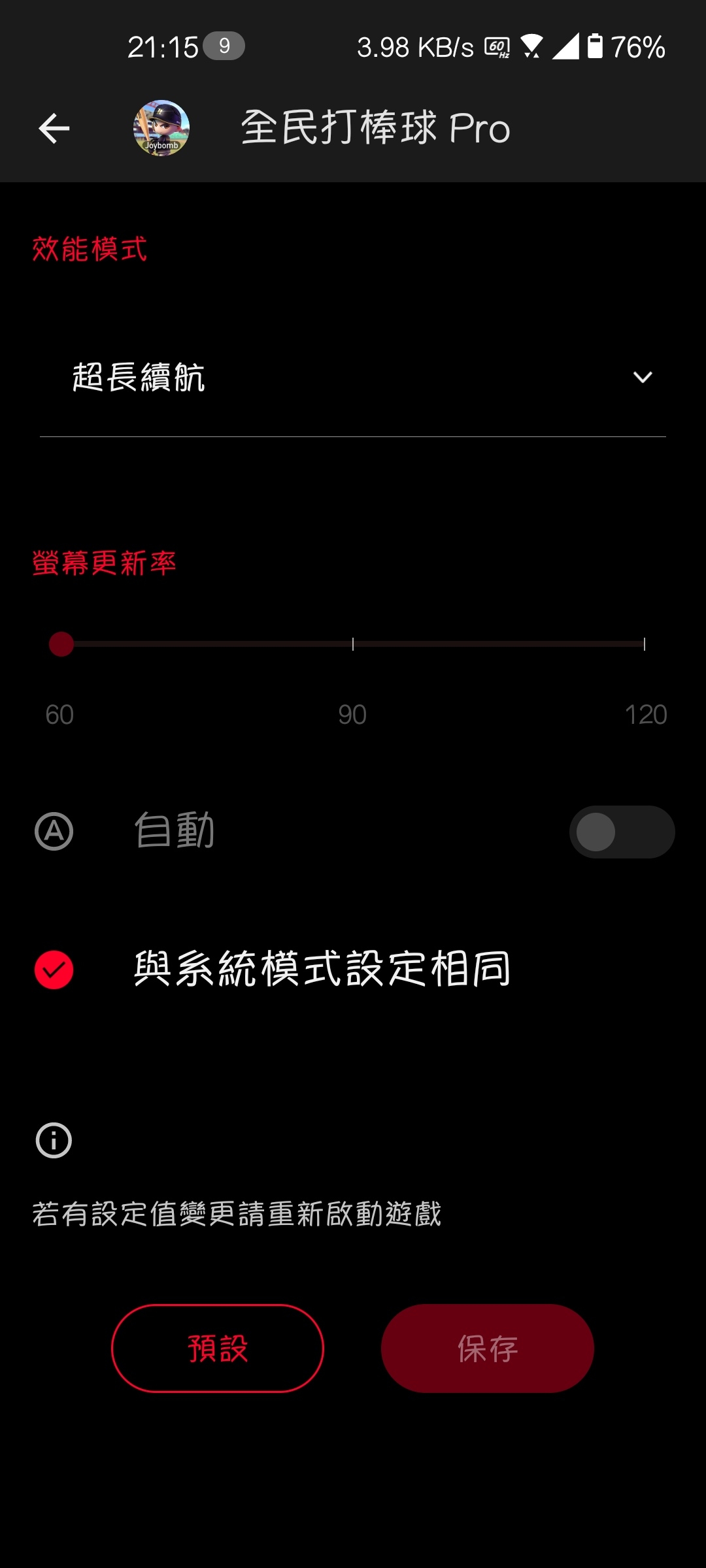
Task: Set refresh rate slider to 90
Action: 353,644
